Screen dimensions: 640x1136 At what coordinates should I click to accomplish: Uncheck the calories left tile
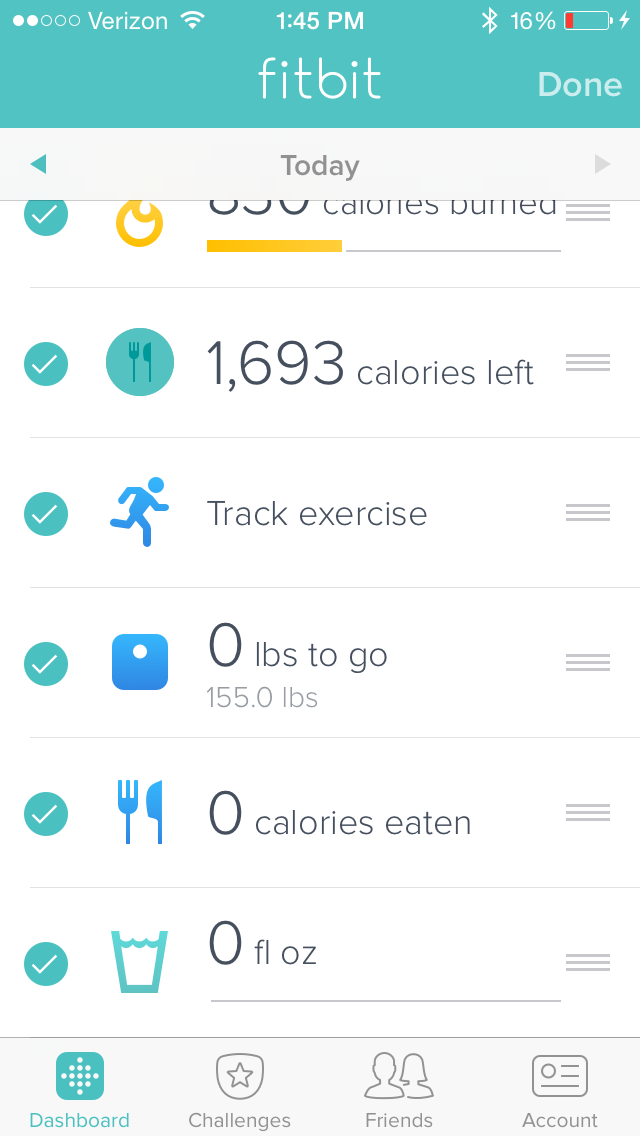point(46,363)
